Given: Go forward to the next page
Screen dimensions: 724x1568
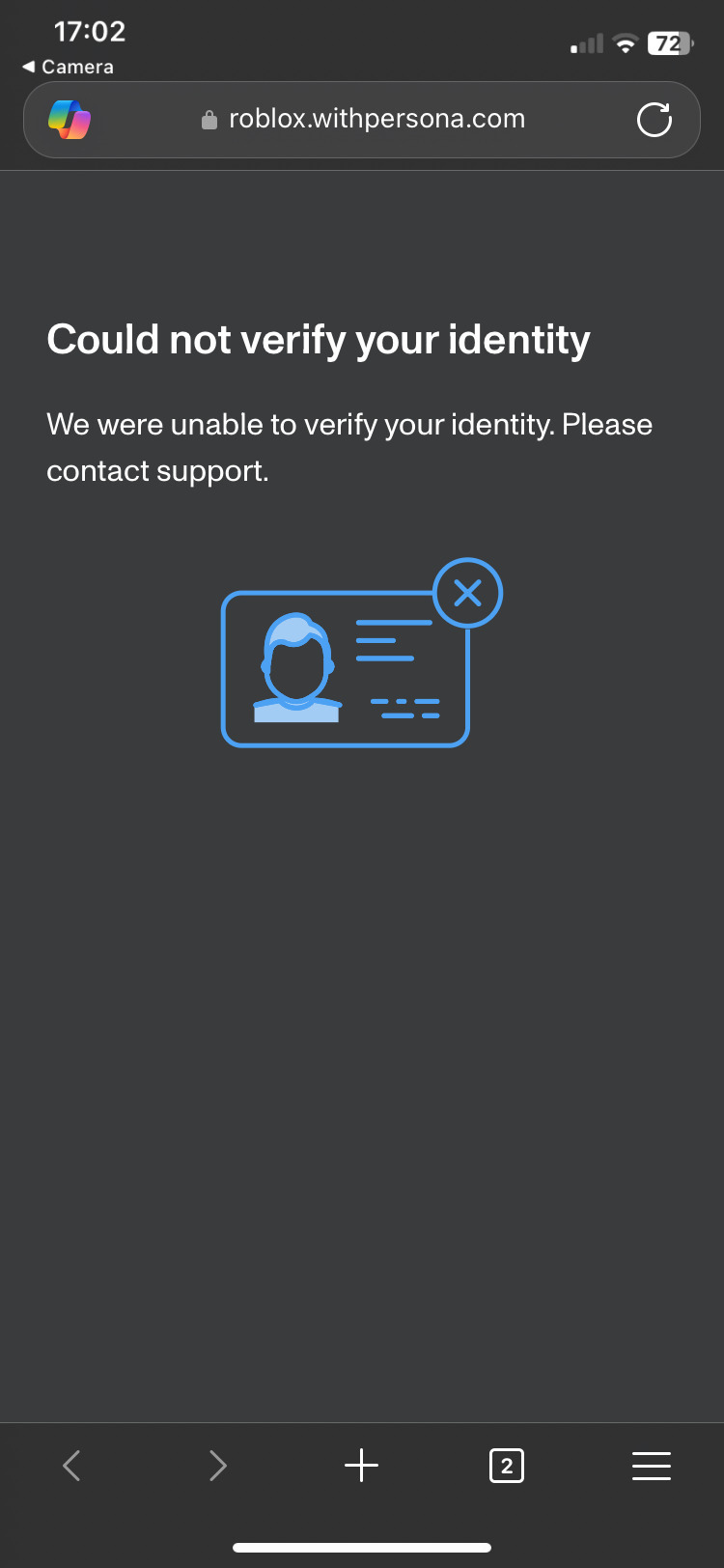Looking at the screenshot, I should (x=217, y=1466).
